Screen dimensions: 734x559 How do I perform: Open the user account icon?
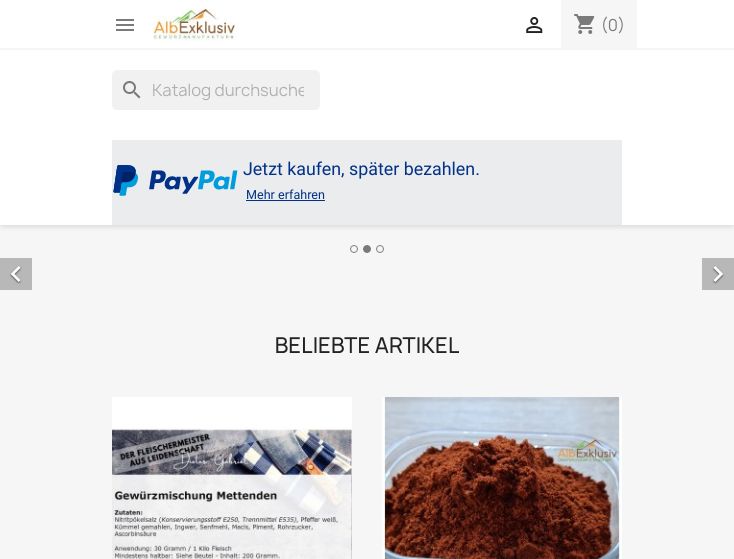coord(534,25)
